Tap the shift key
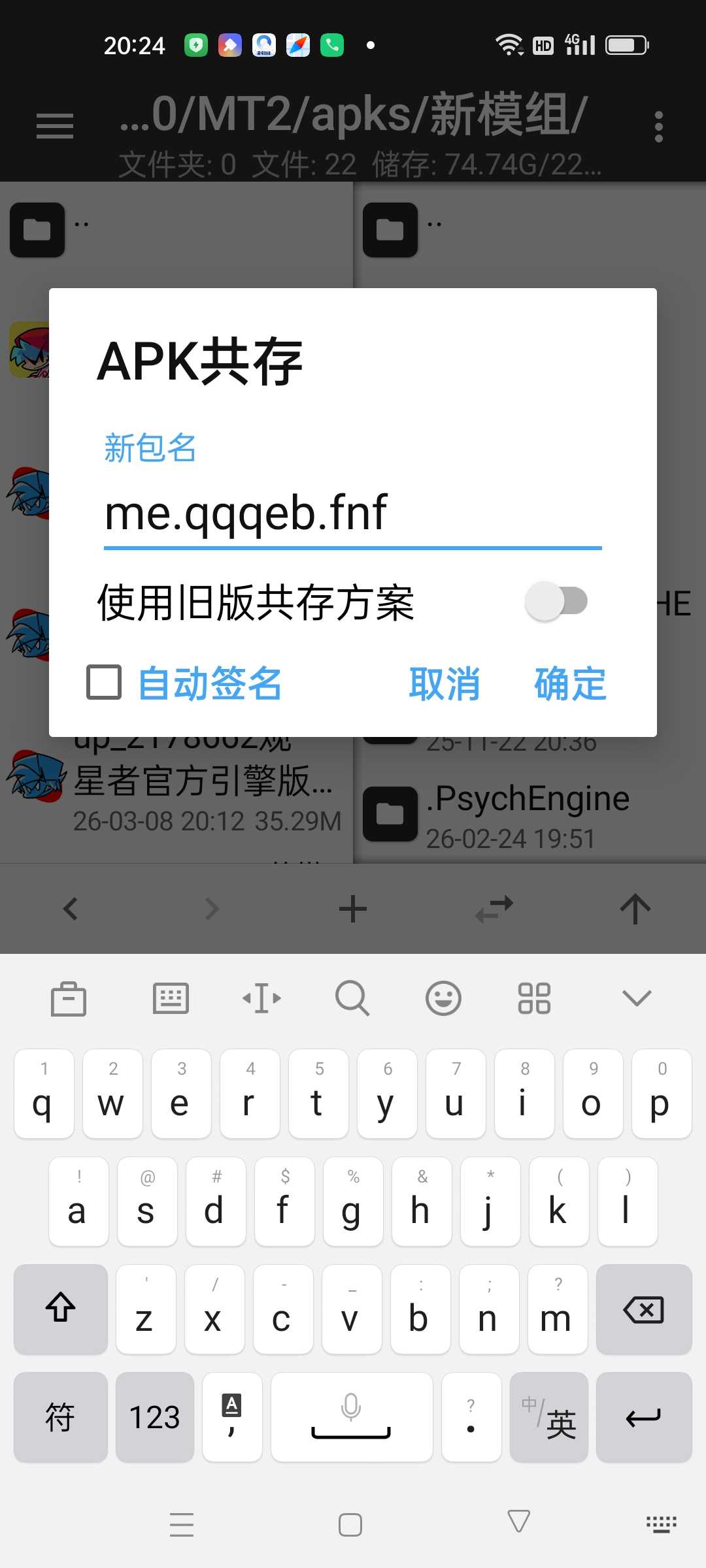Viewport: 706px width, 1568px height. [x=61, y=1309]
